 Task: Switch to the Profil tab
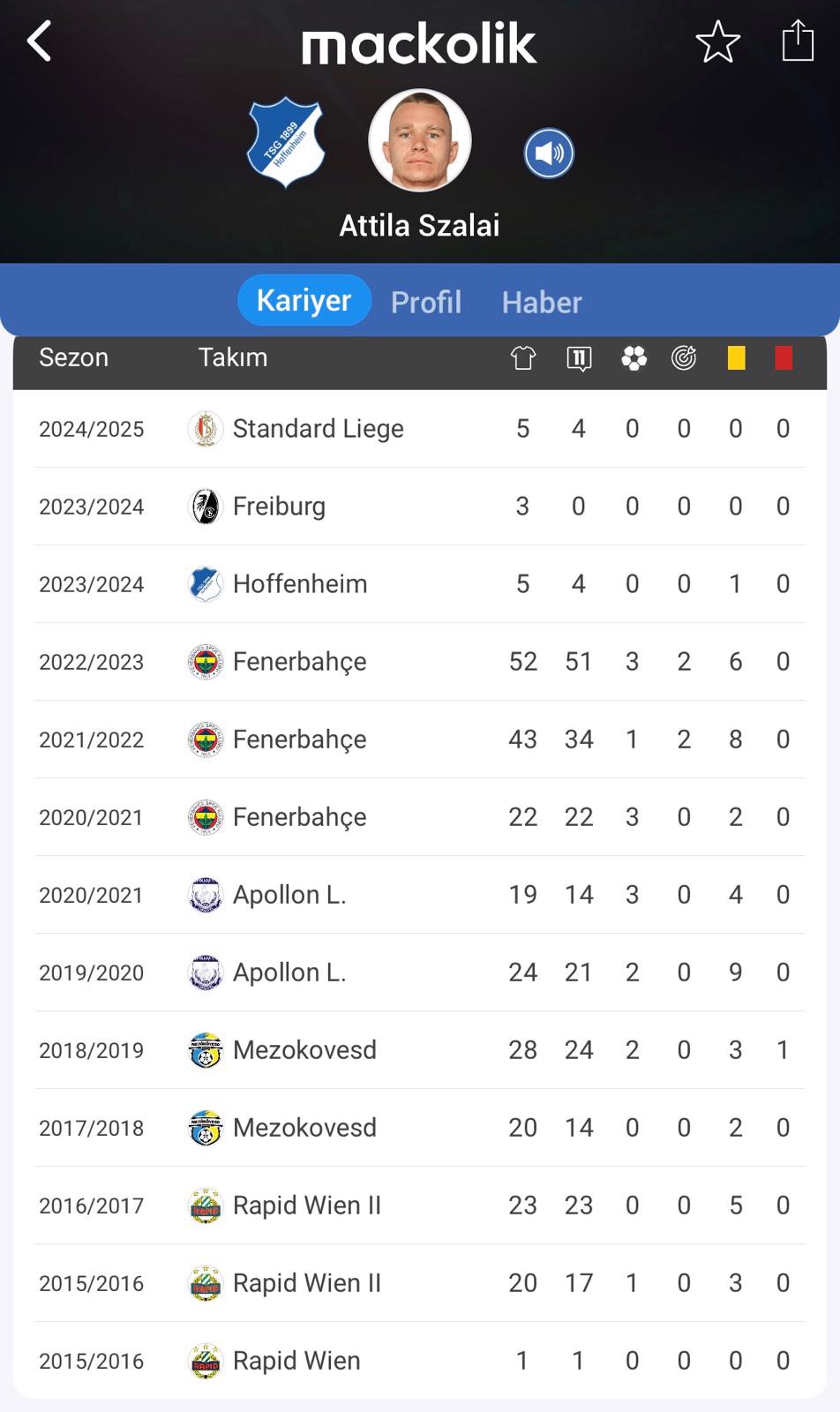[426, 302]
